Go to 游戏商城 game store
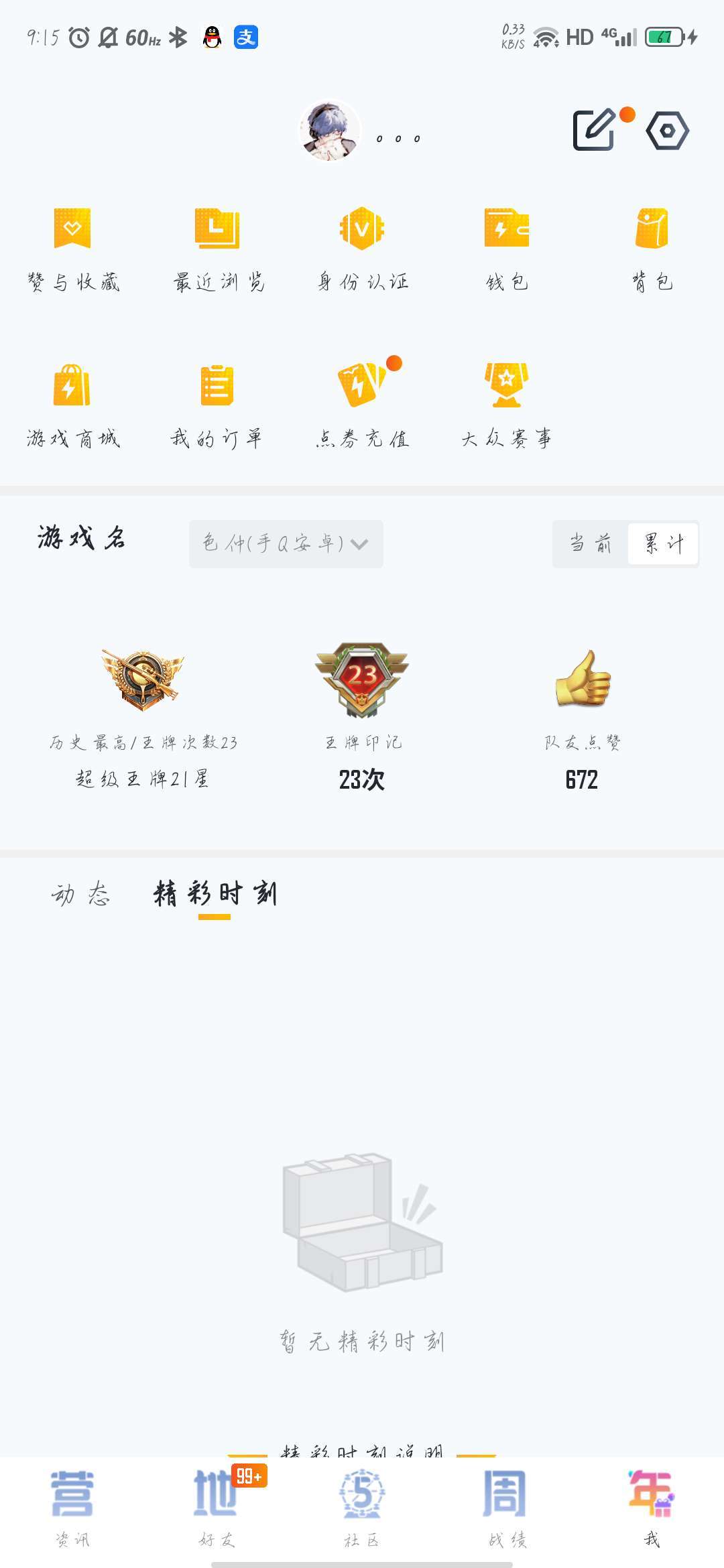This screenshot has width=724, height=1568. point(73,406)
